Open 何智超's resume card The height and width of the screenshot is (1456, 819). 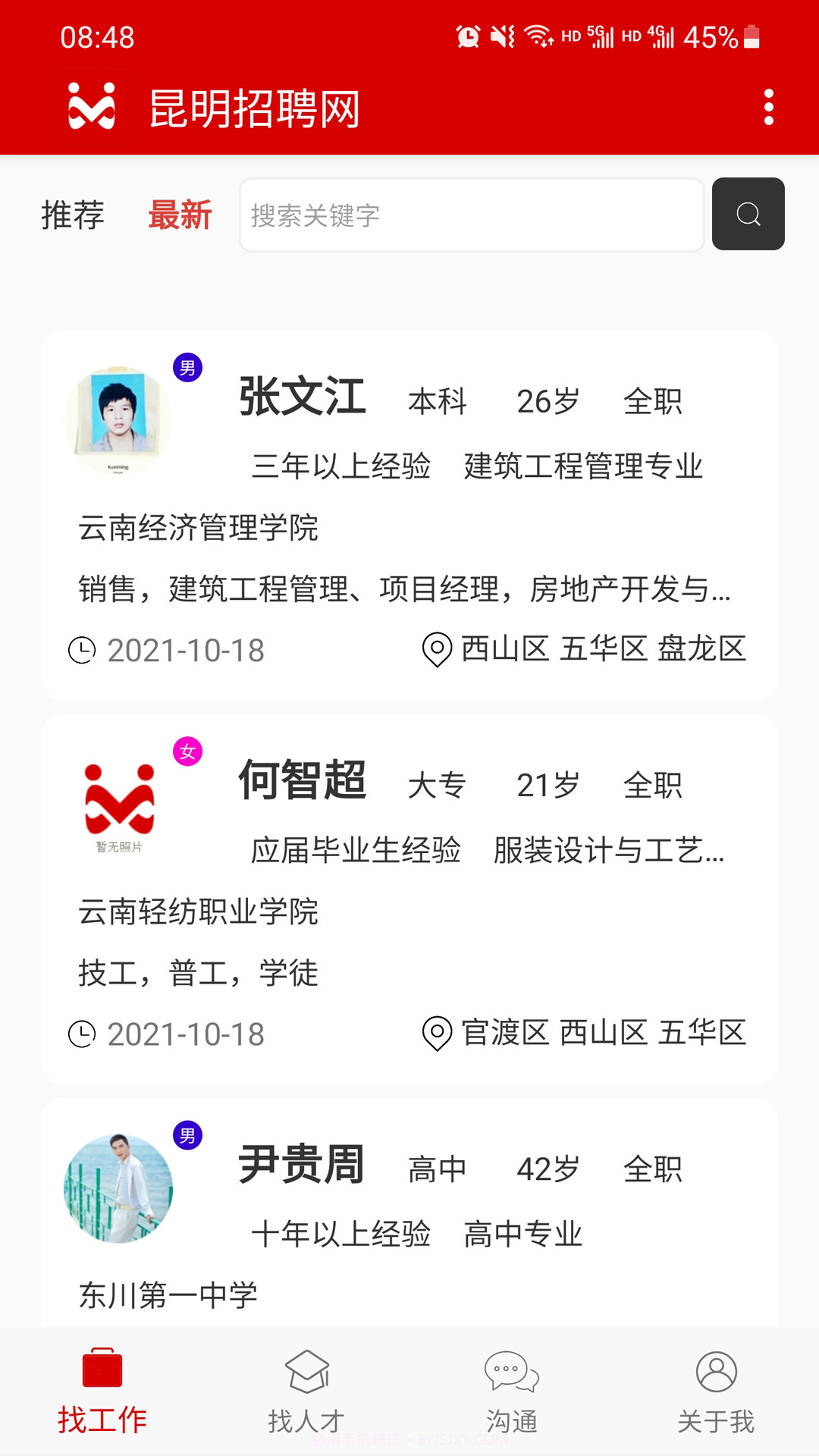coord(409,895)
